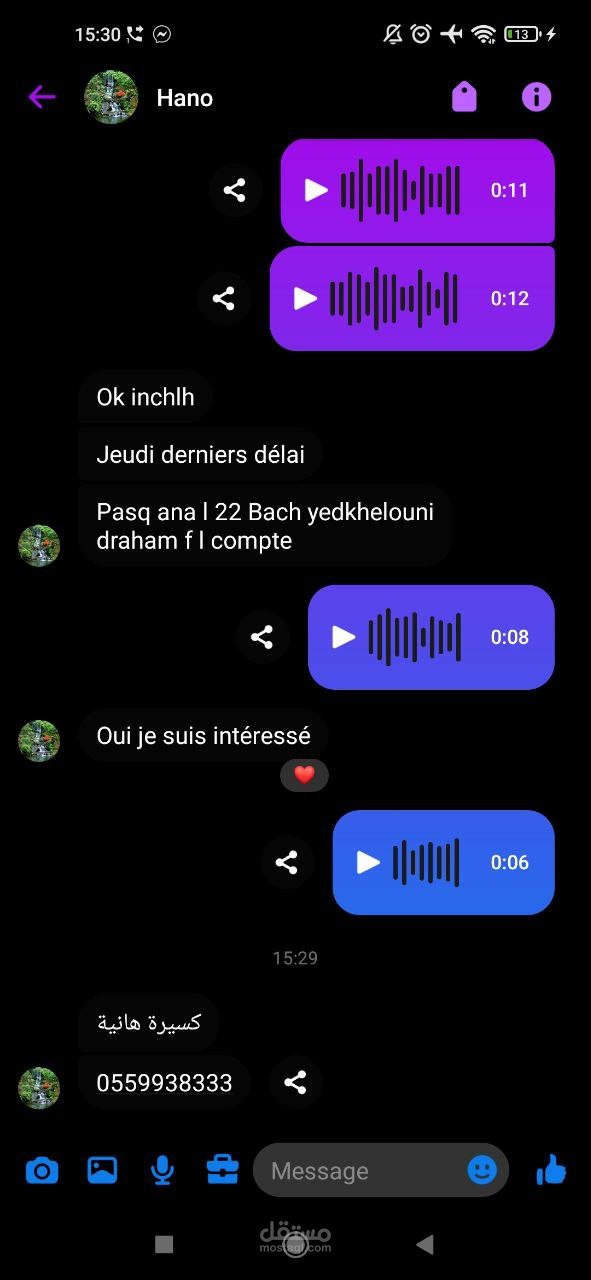
Task: Play the 0:11 voice message
Action: coord(316,190)
